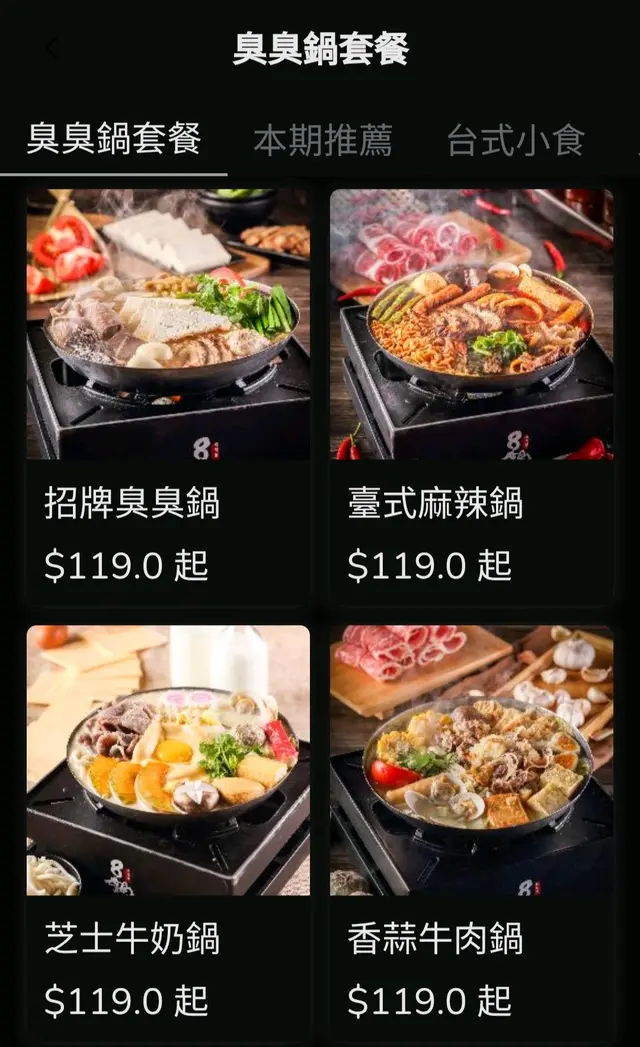Select the 臭臭鍋套餐 tab
The height and width of the screenshot is (1047, 640).
tap(114, 139)
